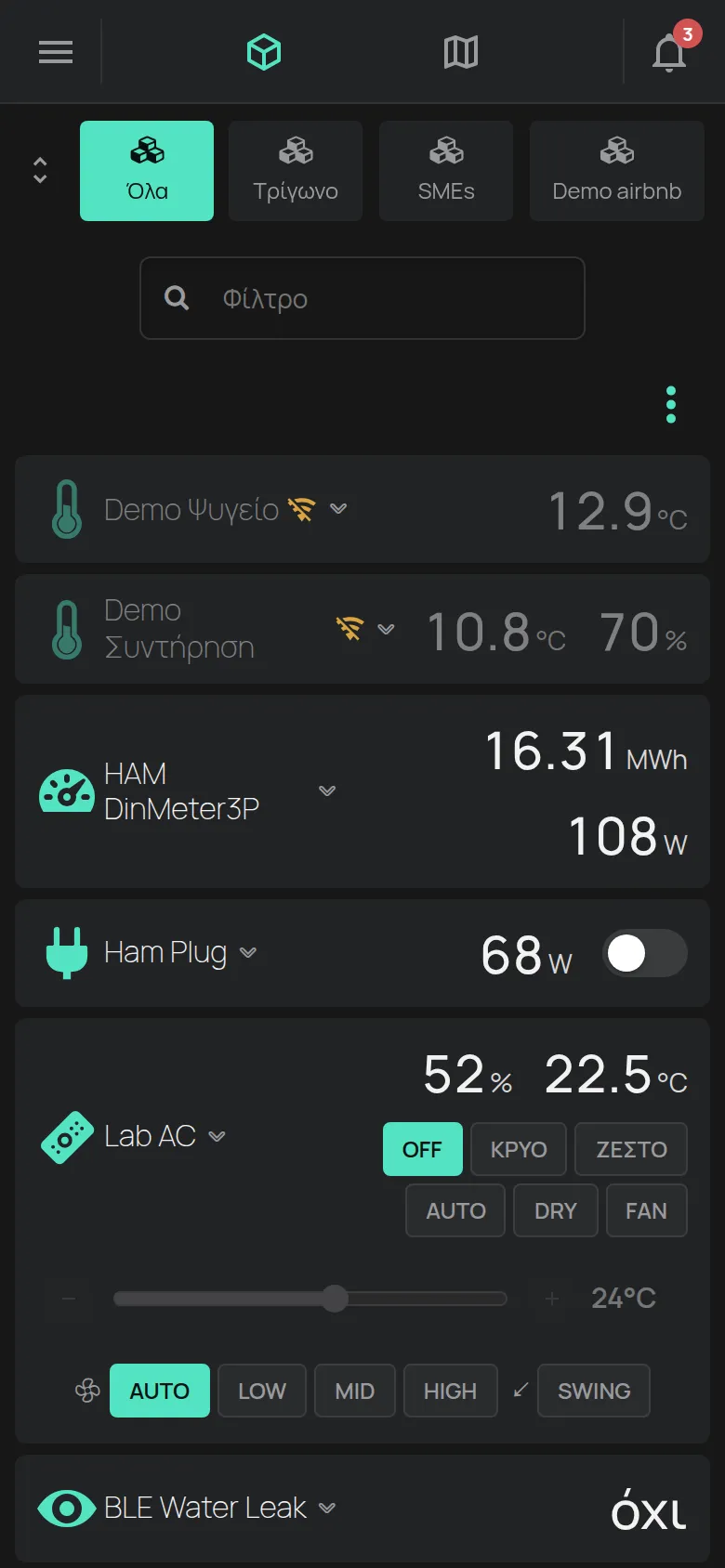Set fan speed to HIGH
This screenshot has width=725, height=1568.
pyautogui.click(x=451, y=1391)
